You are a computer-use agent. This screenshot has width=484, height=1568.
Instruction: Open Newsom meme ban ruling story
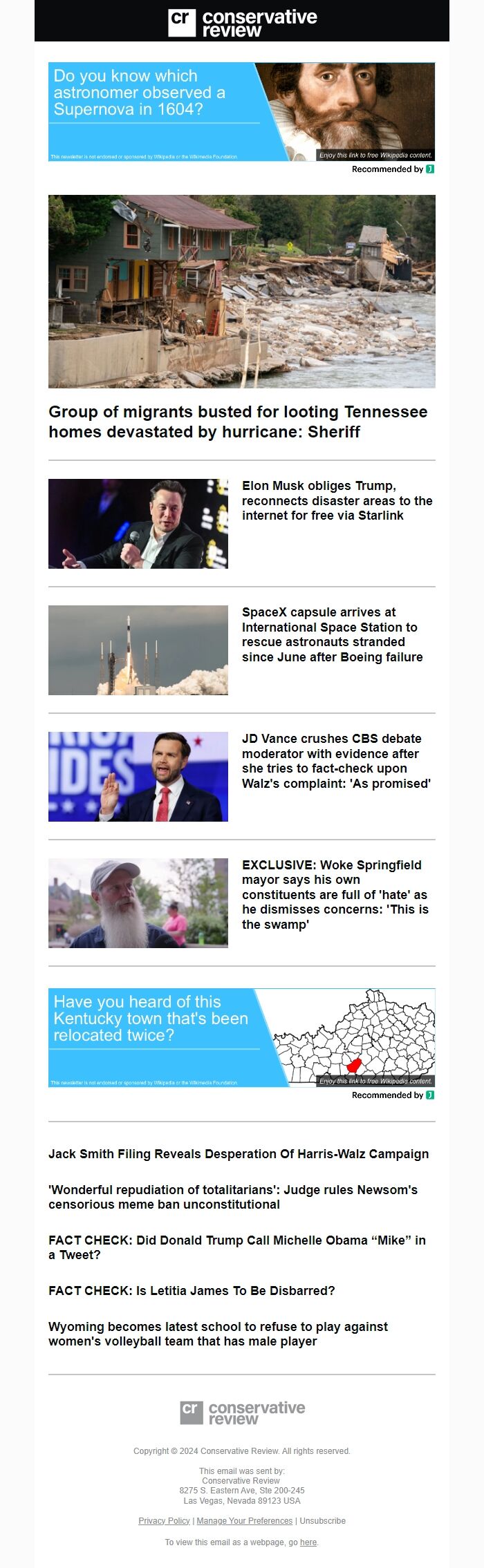pyautogui.click(x=233, y=1197)
